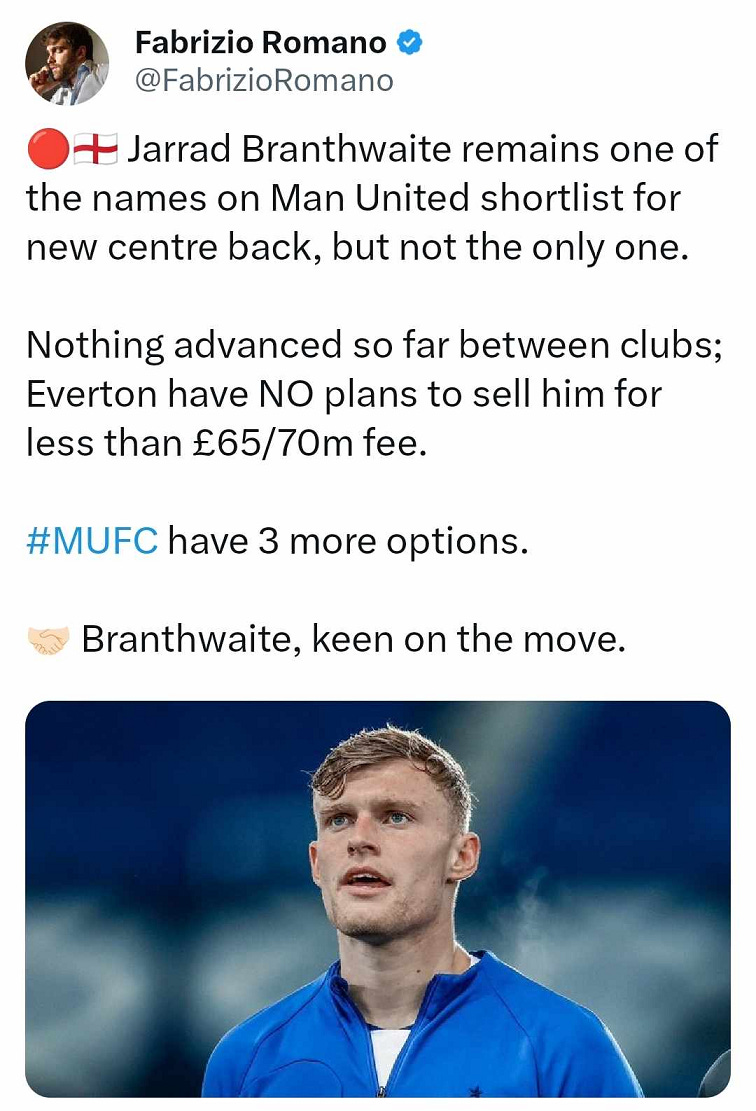The width and height of the screenshot is (756, 1111).
Task: Open Fabrizio Romano's profile picture
Action: pos(67,63)
